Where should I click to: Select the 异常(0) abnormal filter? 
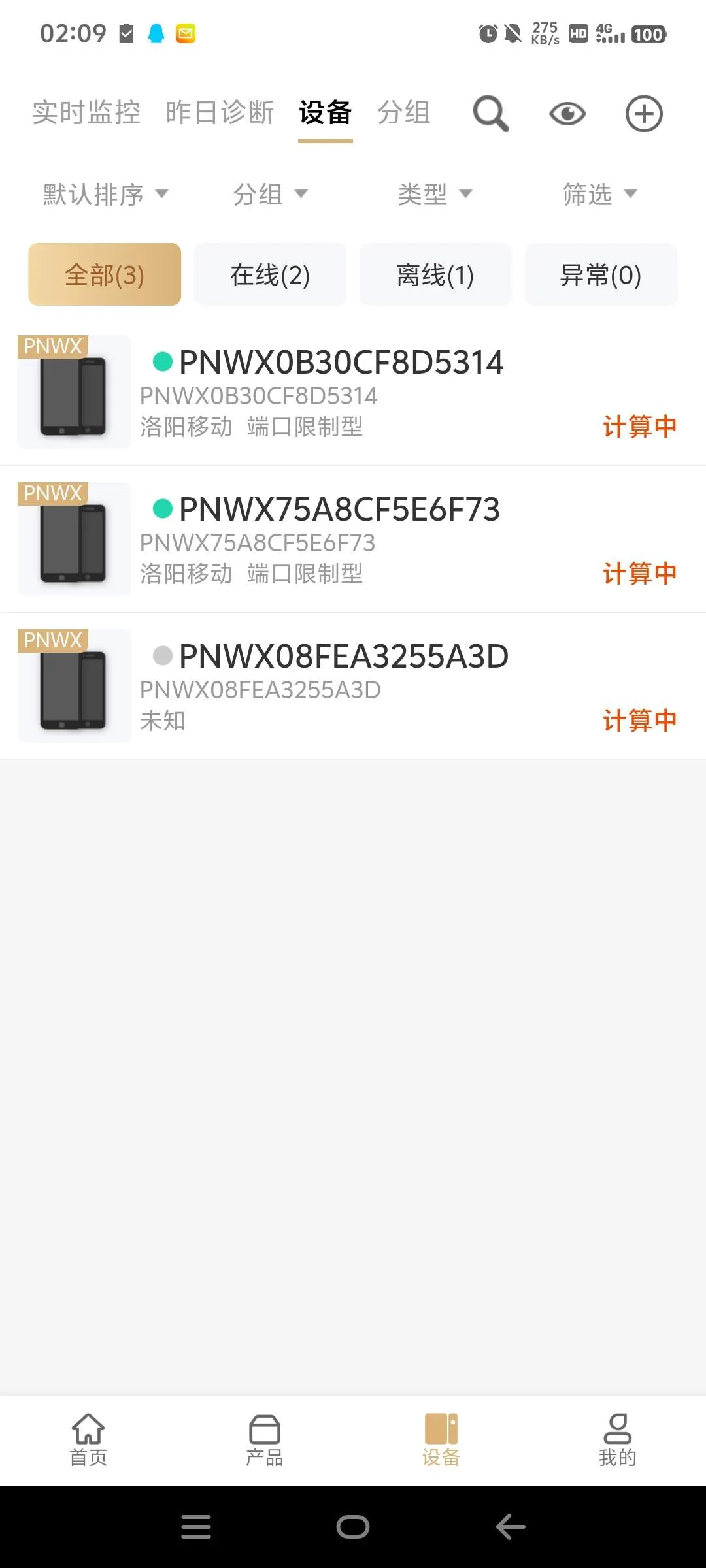pyautogui.click(x=601, y=274)
